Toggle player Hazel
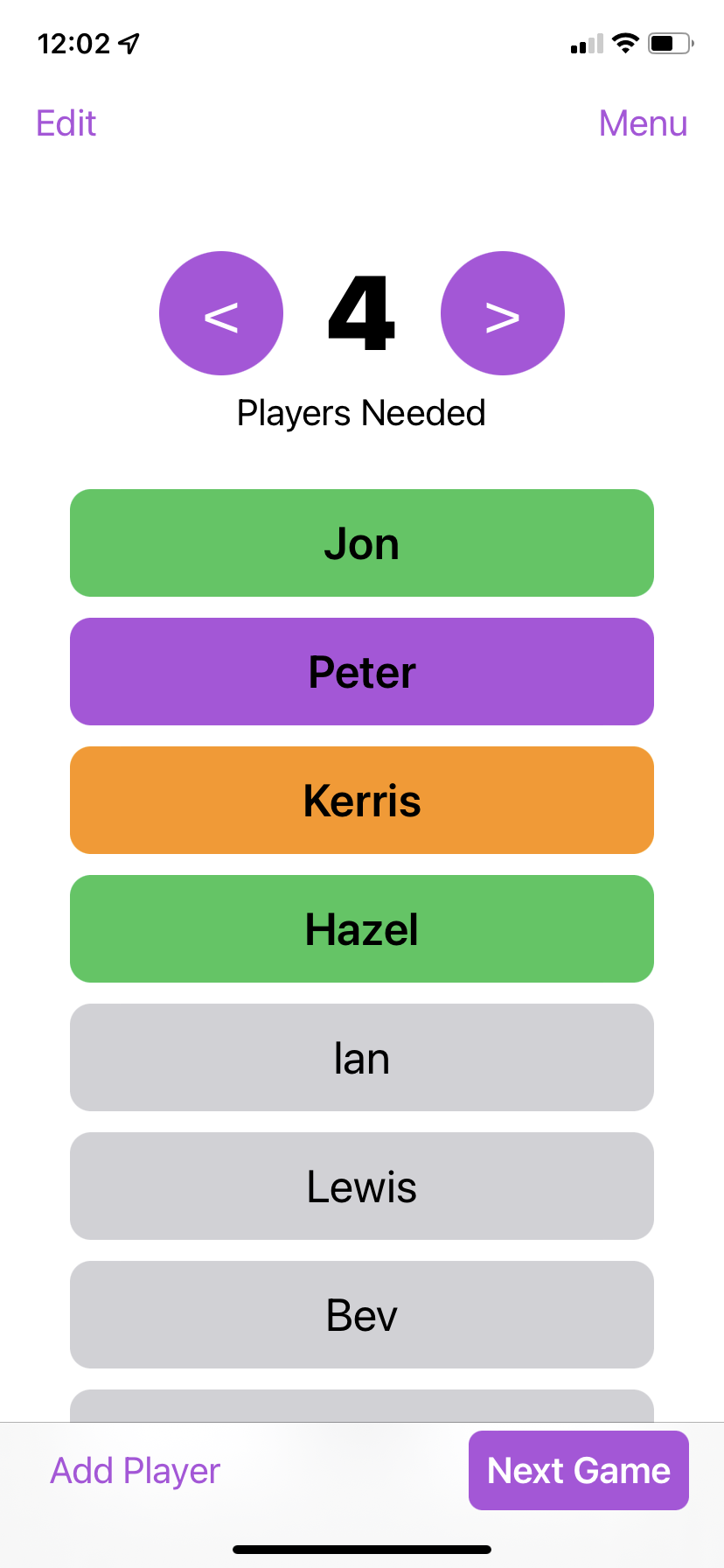The height and width of the screenshot is (1568, 724). [362, 929]
